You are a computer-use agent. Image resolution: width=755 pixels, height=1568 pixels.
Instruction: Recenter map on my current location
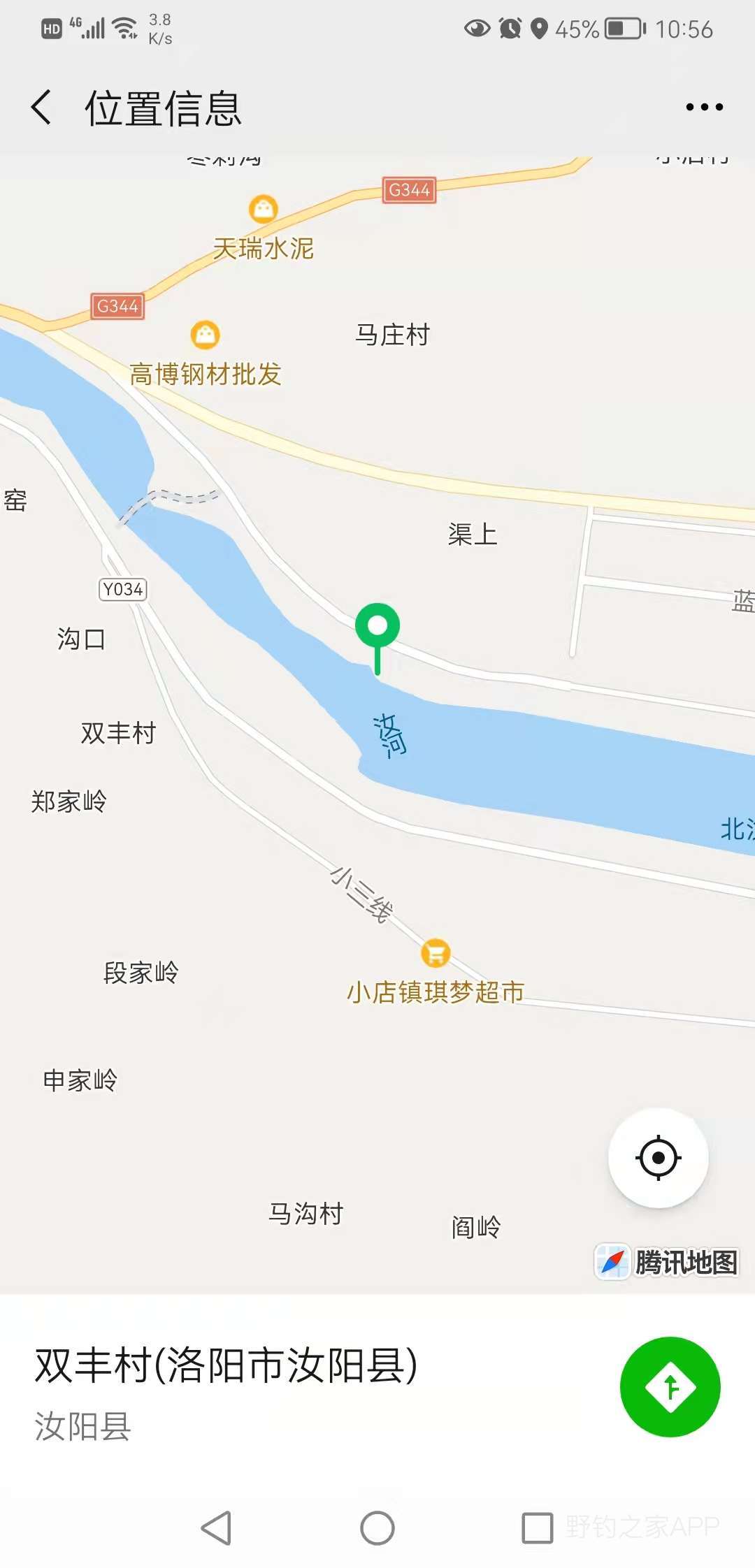(x=658, y=1158)
